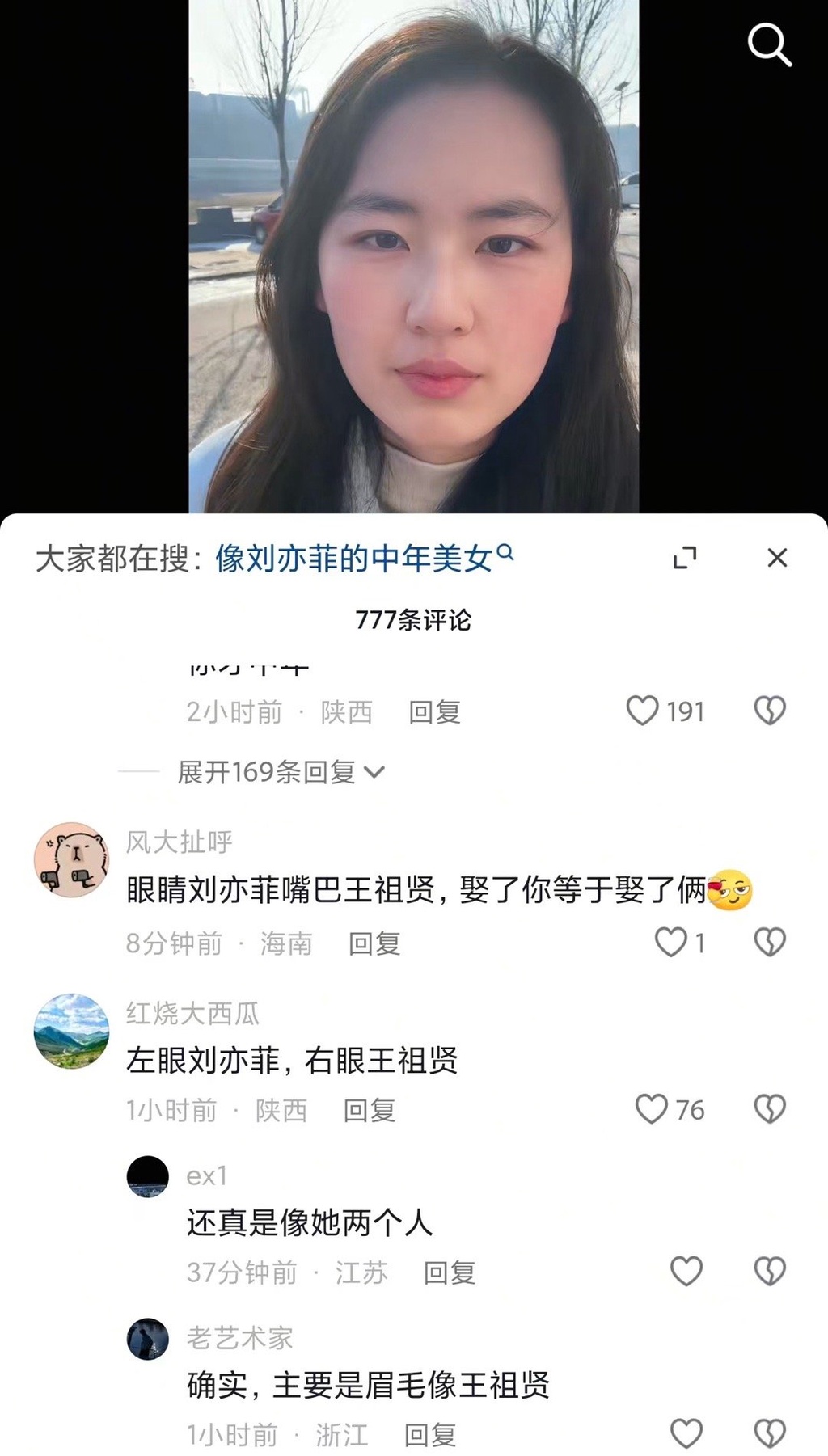The image size is (828, 1456).
Task: Like 风大扯呼's comment
Action: [670, 942]
